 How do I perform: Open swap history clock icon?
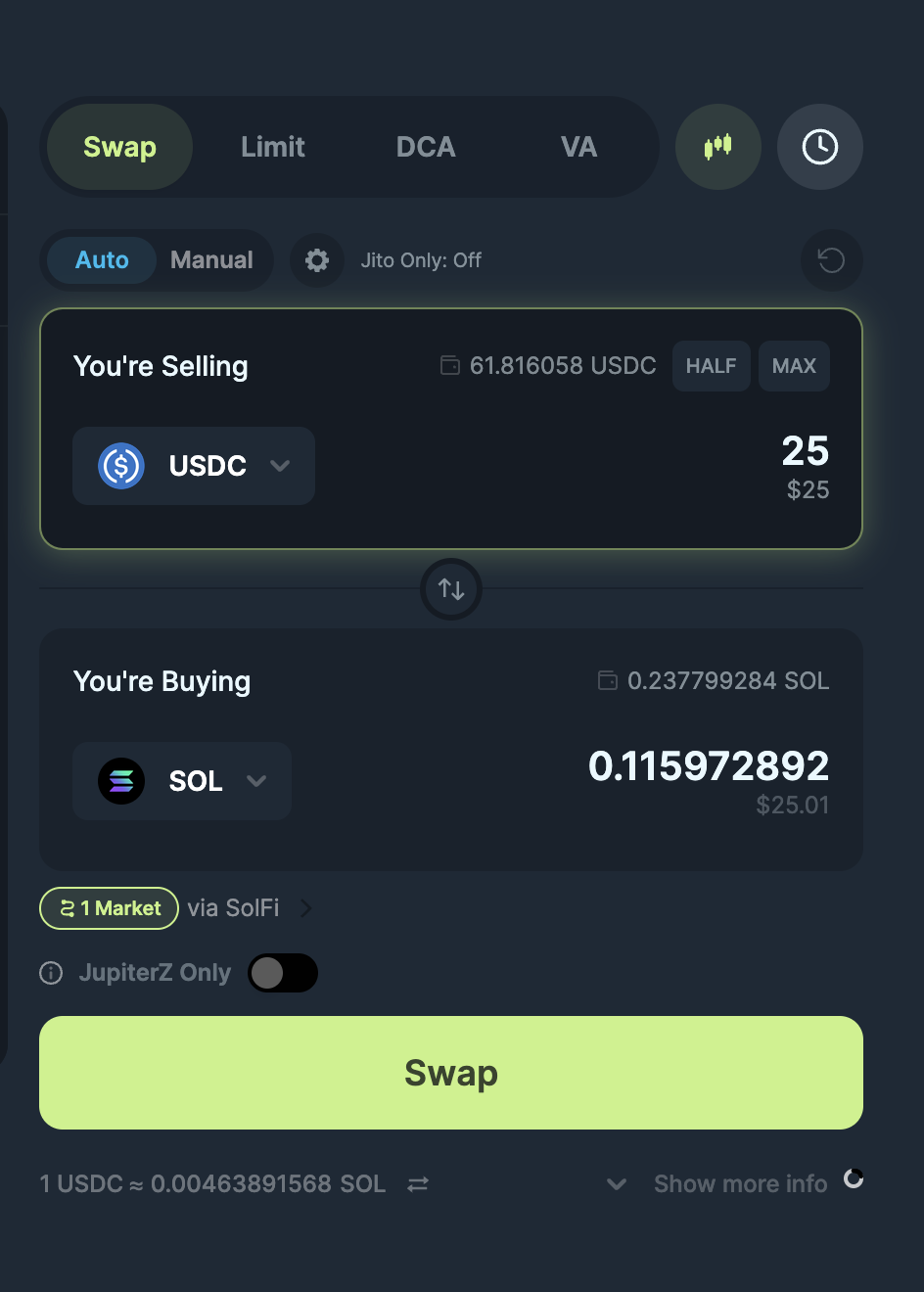(x=819, y=147)
